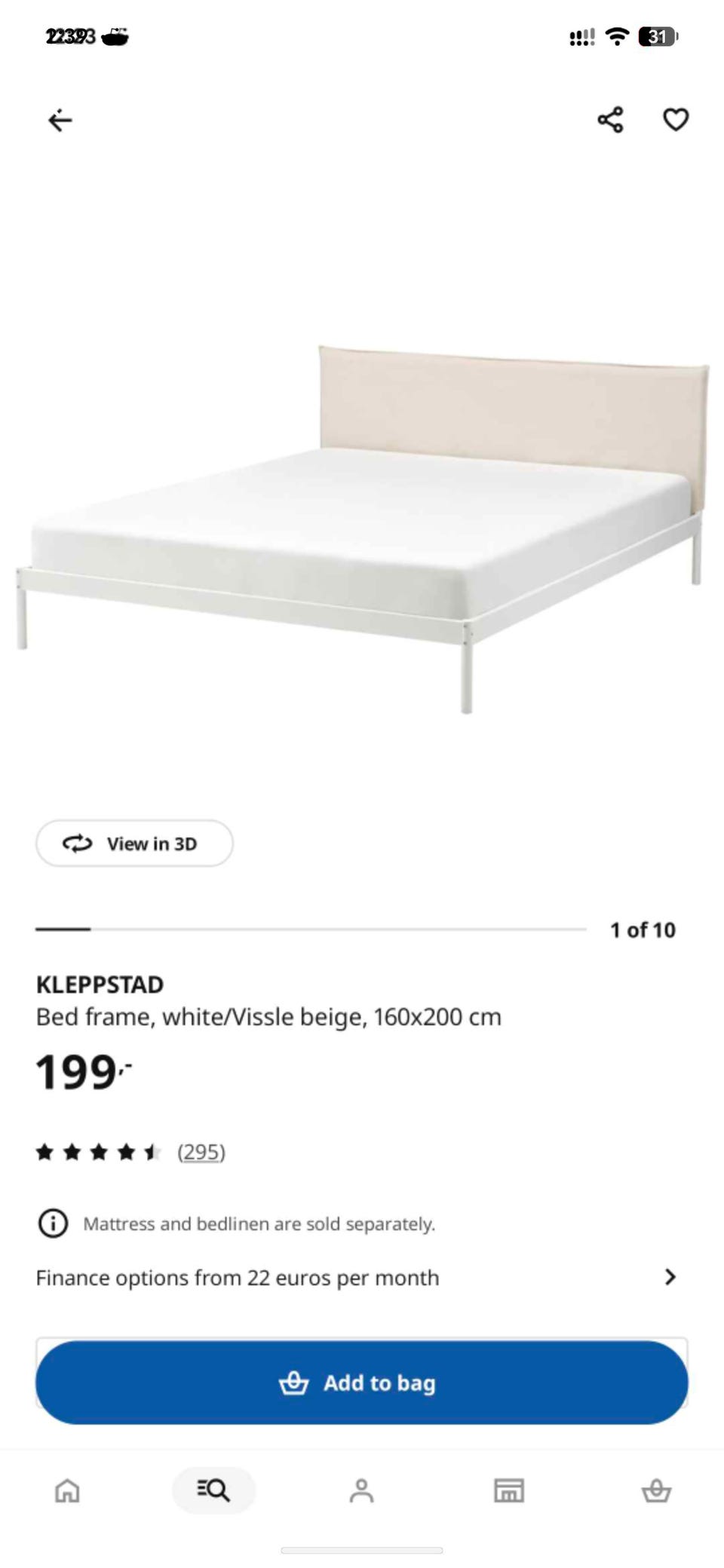This screenshot has width=724, height=1568.
Task: Open the stores tab
Action: (x=509, y=1490)
